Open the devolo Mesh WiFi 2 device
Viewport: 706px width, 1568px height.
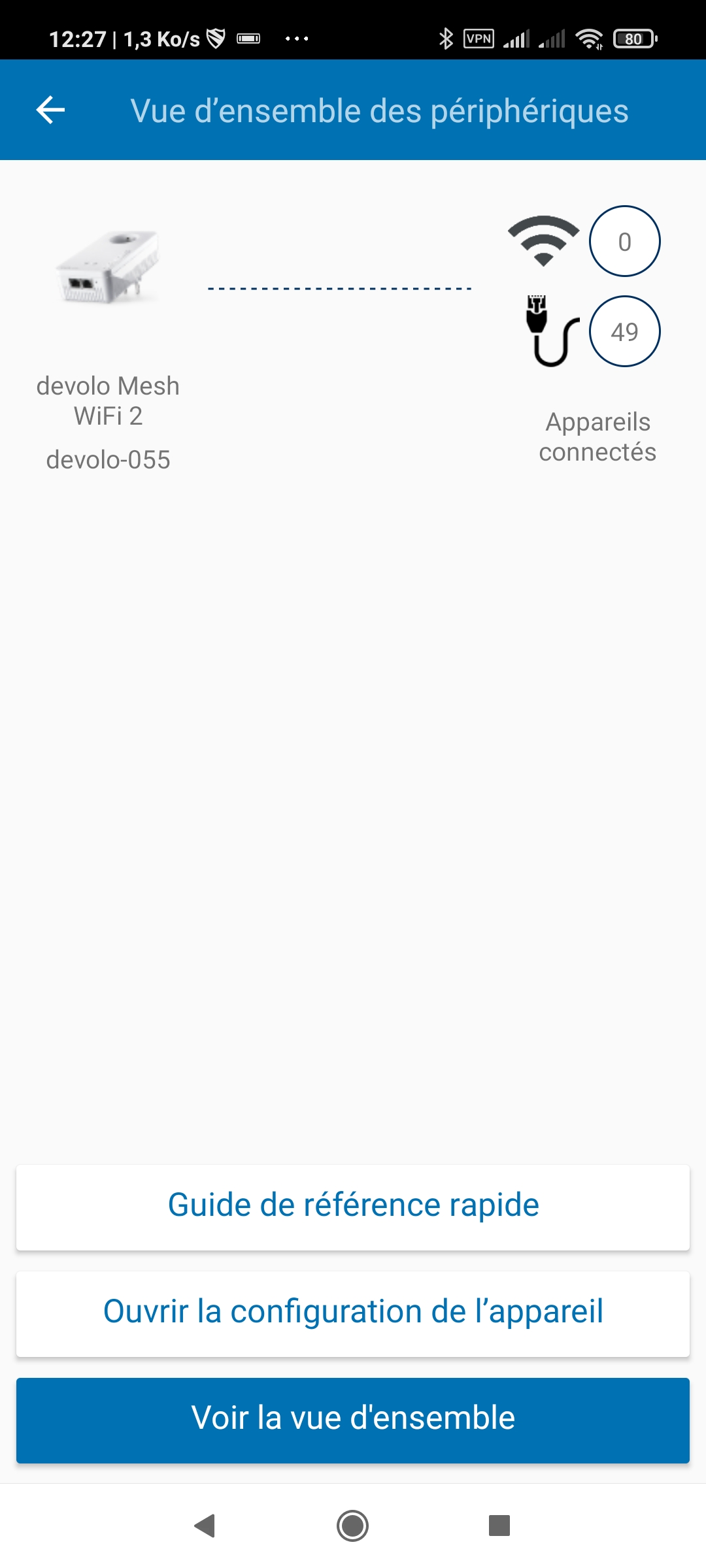pos(109,267)
